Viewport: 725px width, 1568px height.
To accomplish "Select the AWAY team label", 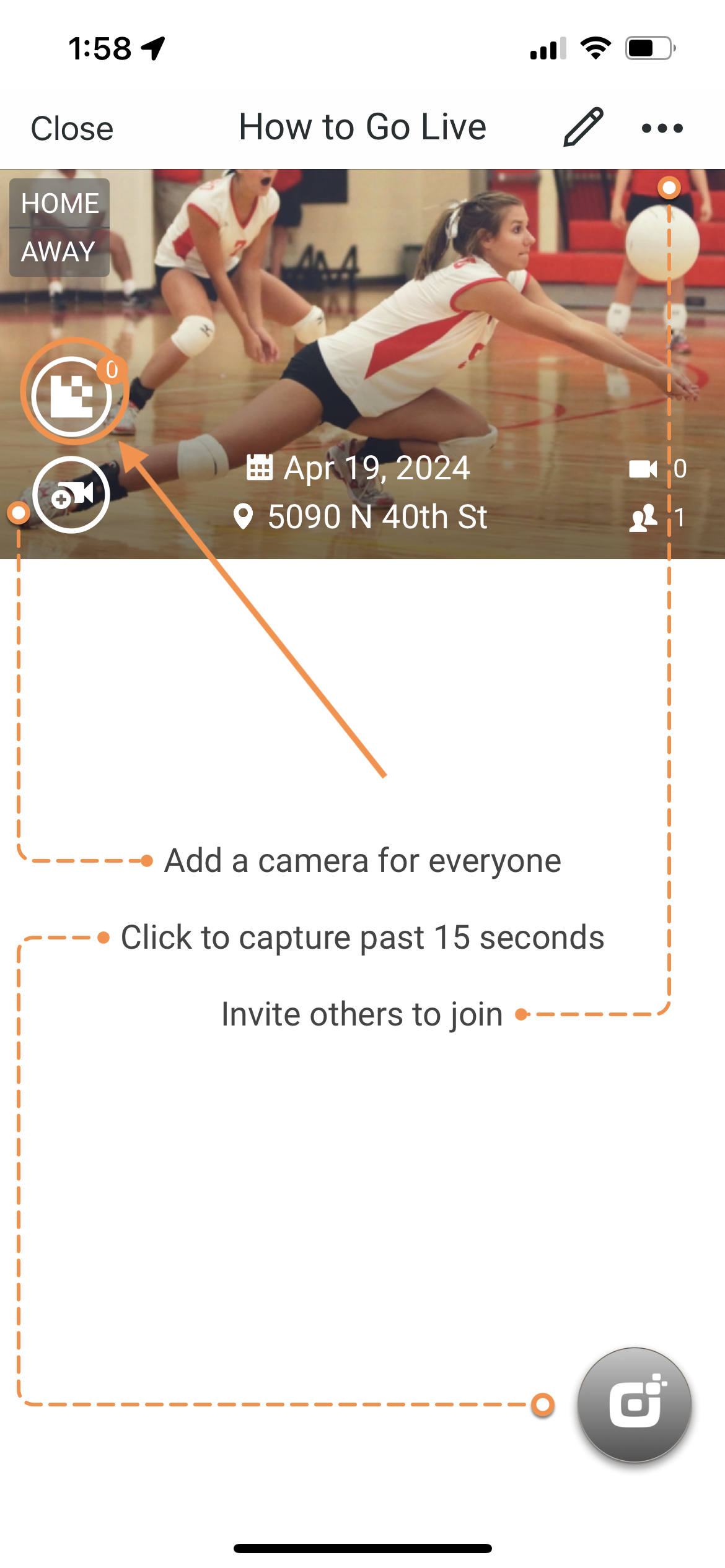I will [x=59, y=252].
